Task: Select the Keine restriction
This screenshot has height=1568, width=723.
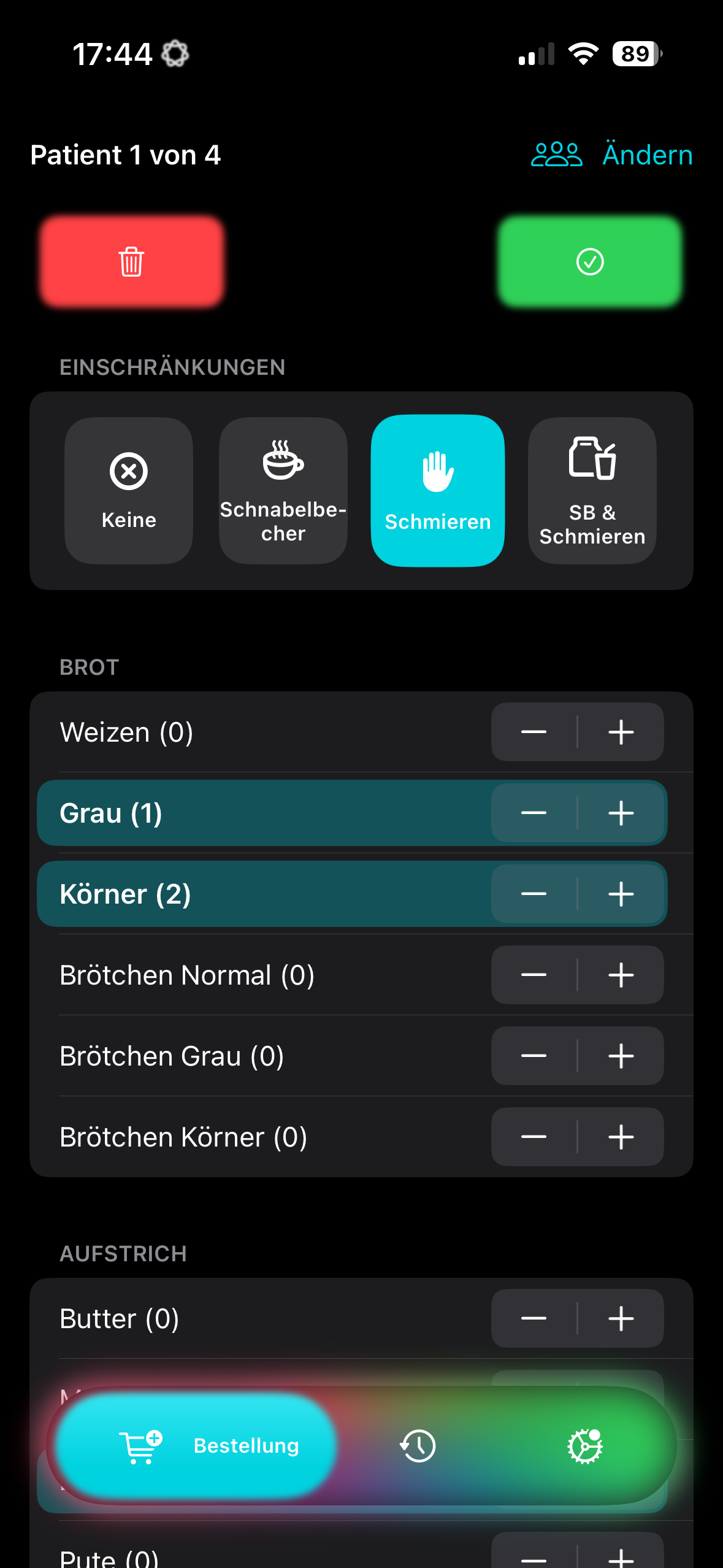Action: [129, 490]
